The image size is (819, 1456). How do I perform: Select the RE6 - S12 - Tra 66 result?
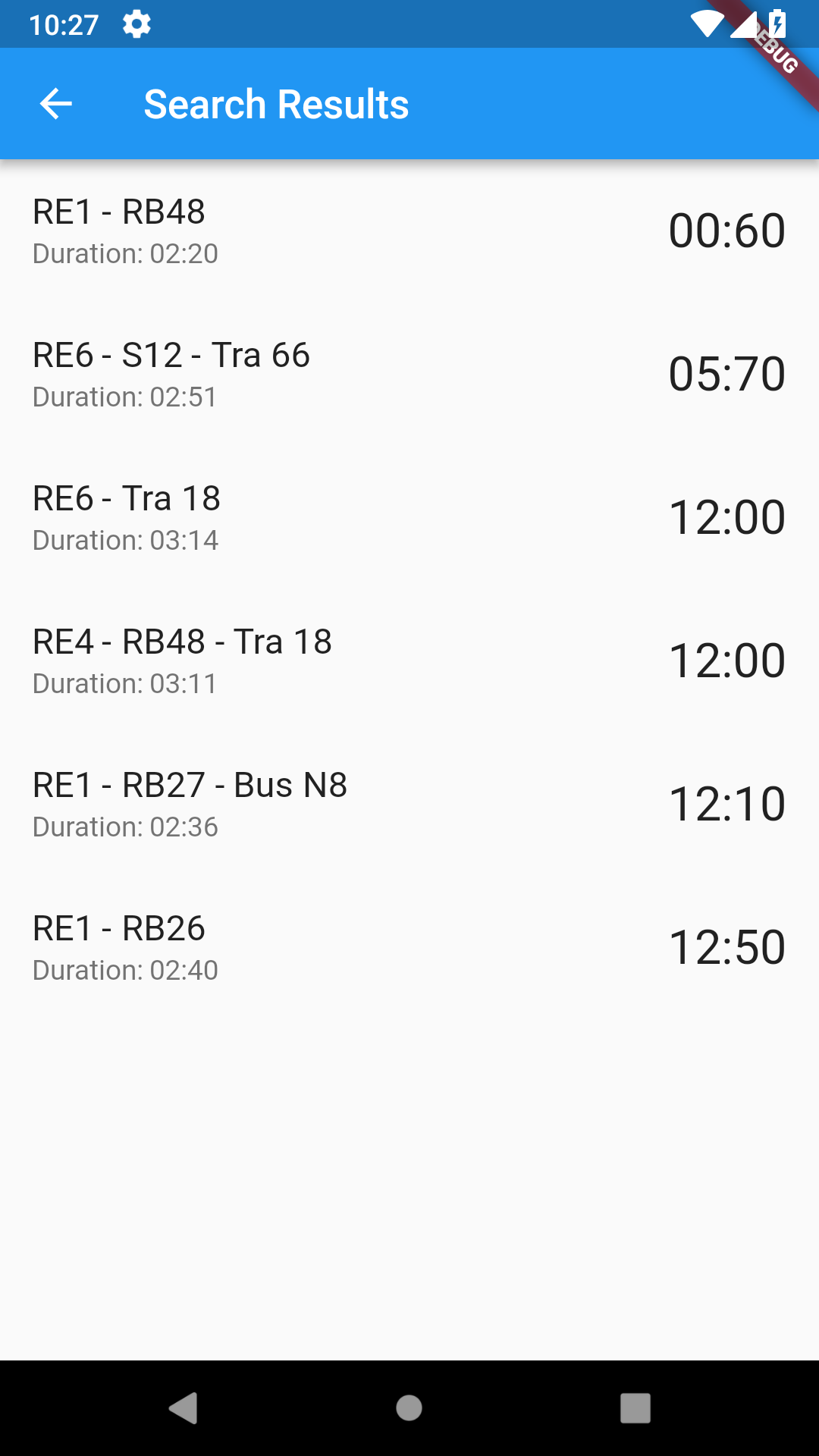[x=409, y=374]
